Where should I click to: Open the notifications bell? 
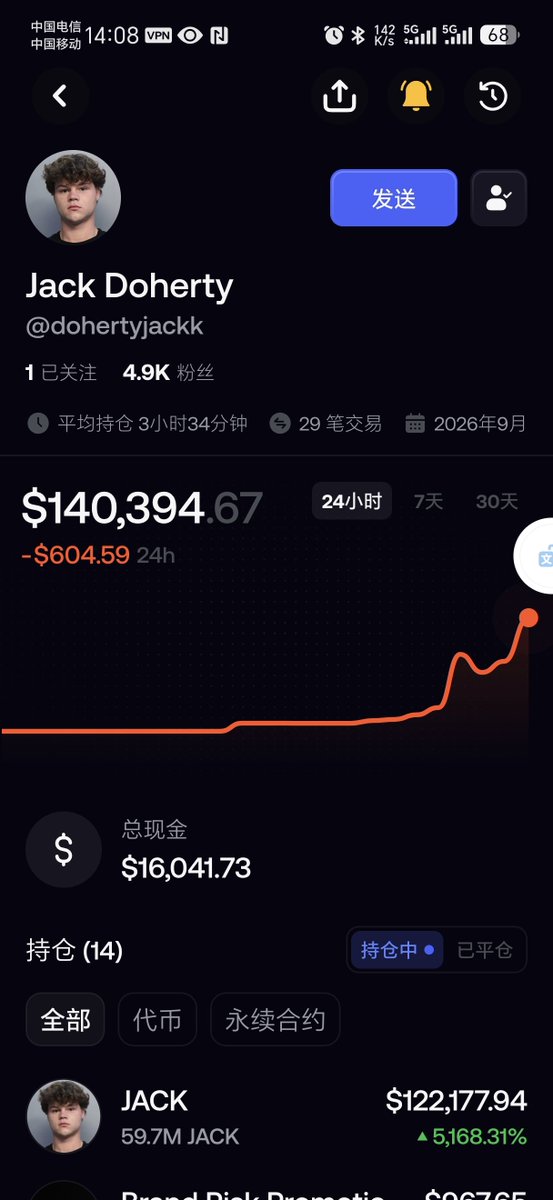[x=416, y=96]
